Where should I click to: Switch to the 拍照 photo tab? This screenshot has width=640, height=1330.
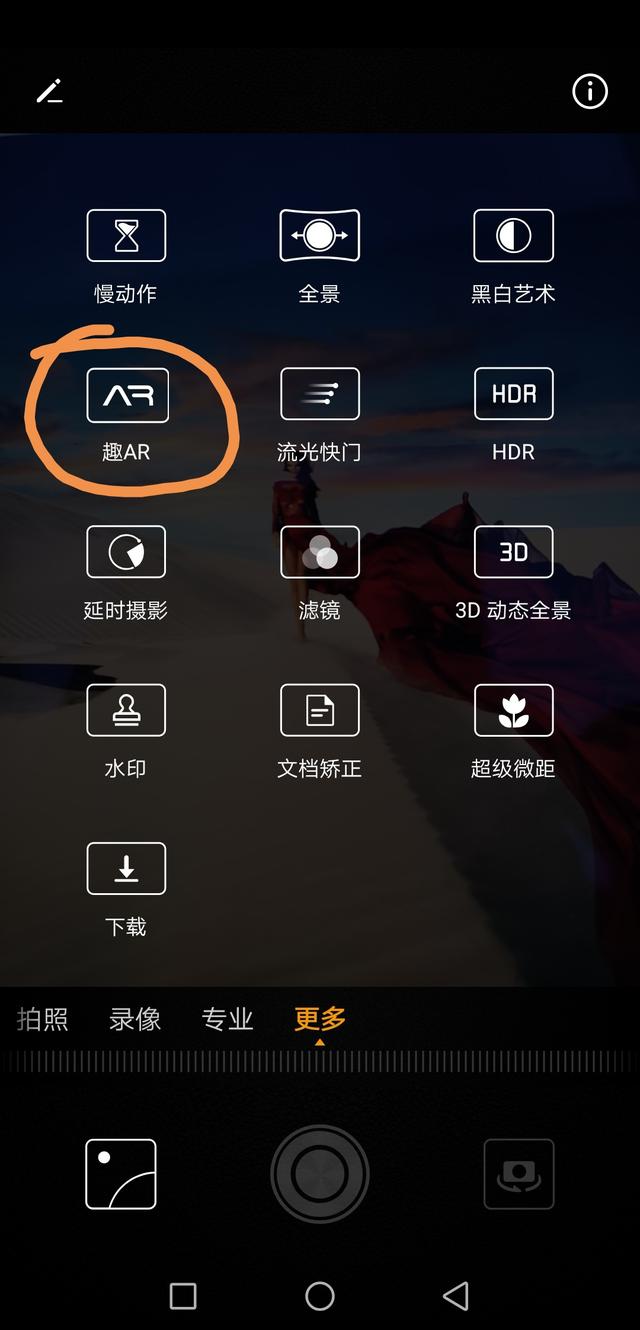tap(43, 1019)
